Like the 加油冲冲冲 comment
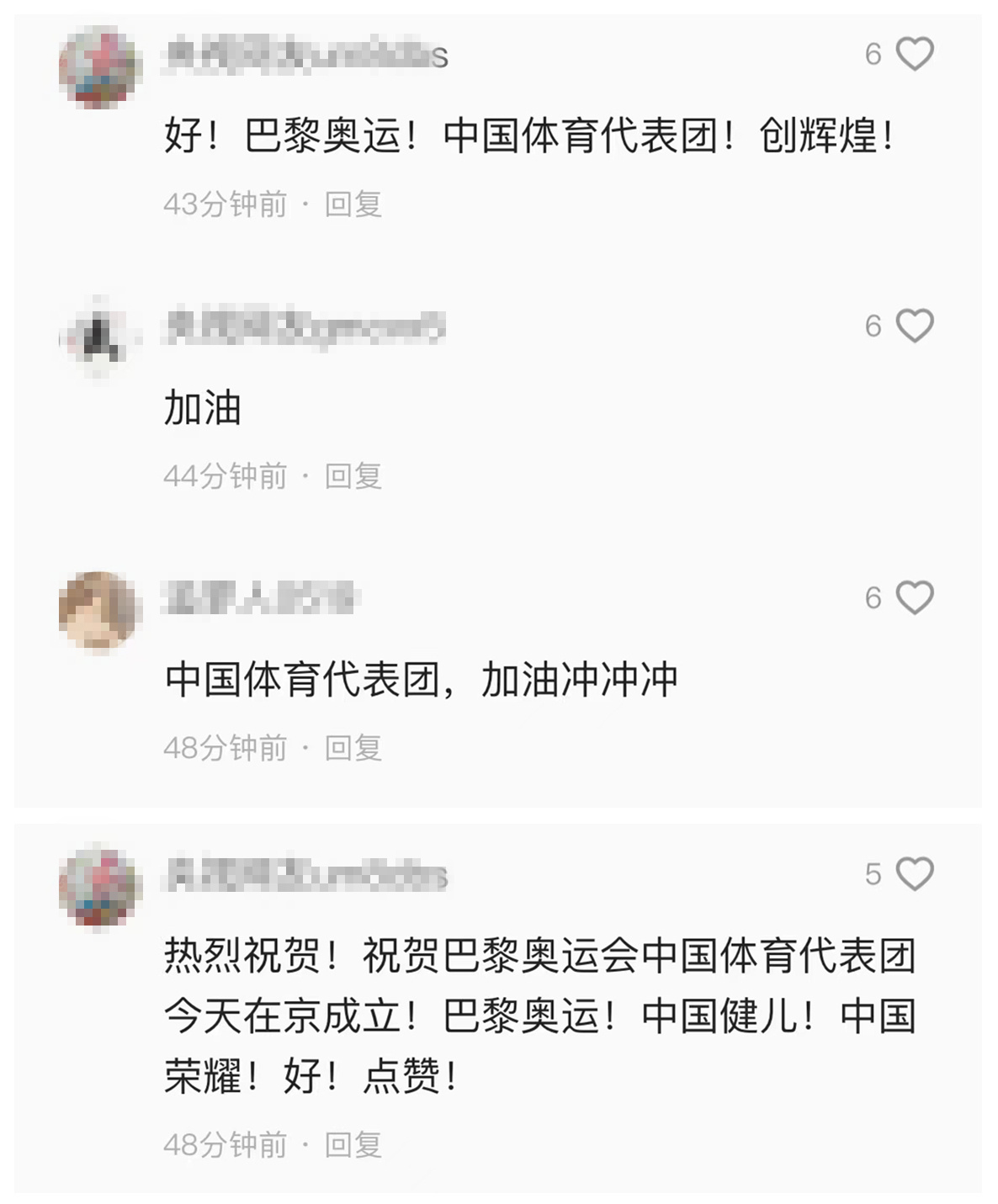The width and height of the screenshot is (998, 1204). (914, 598)
